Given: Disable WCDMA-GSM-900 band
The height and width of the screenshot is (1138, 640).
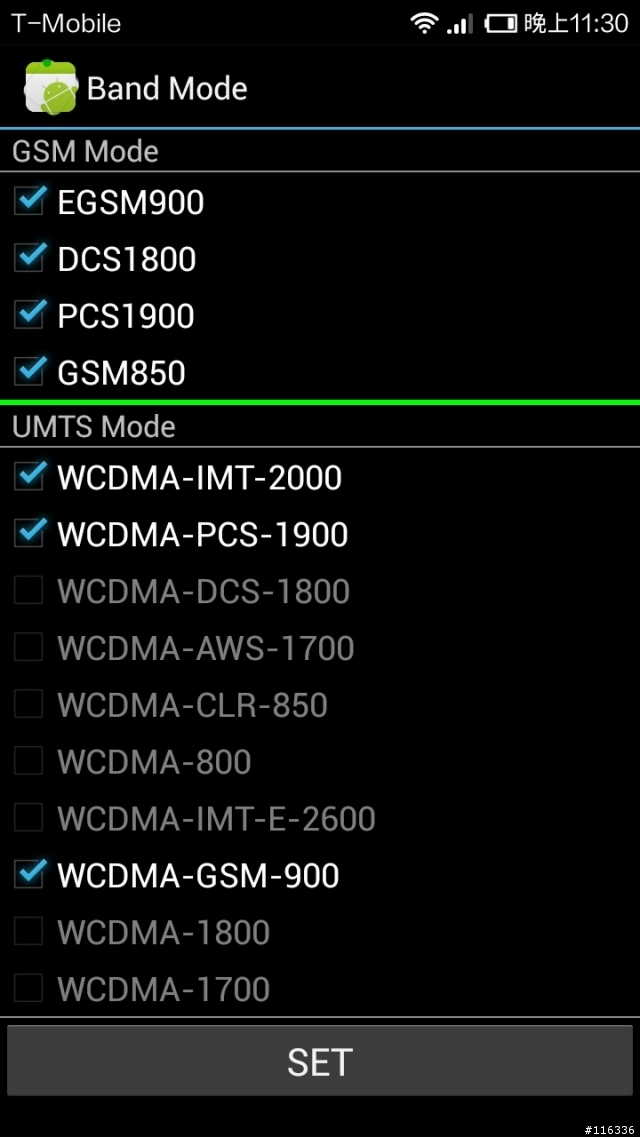Looking at the screenshot, I should pyautogui.click(x=29, y=875).
